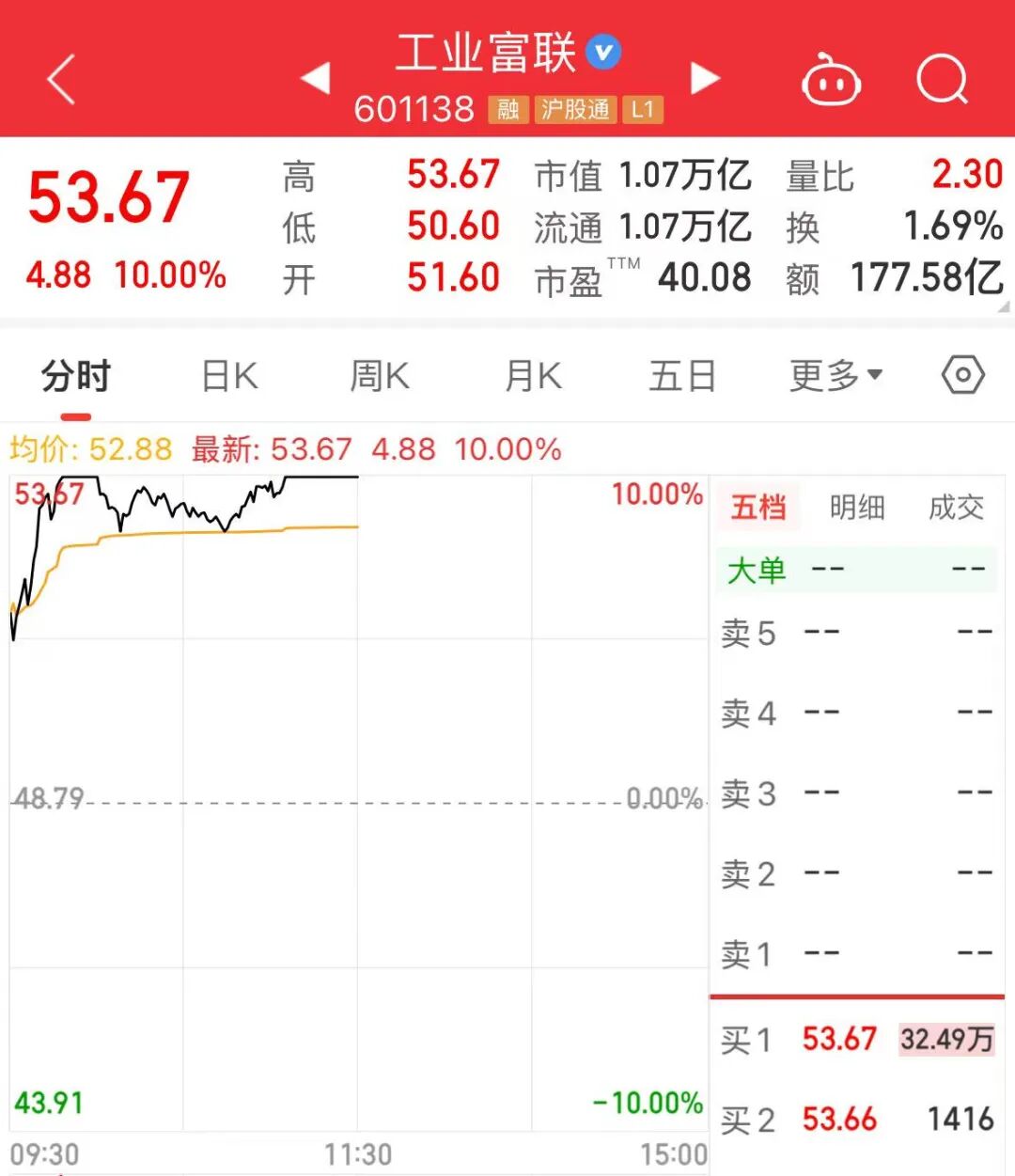Switch to the 周K chart
The image size is (1015, 1176).
380,376
